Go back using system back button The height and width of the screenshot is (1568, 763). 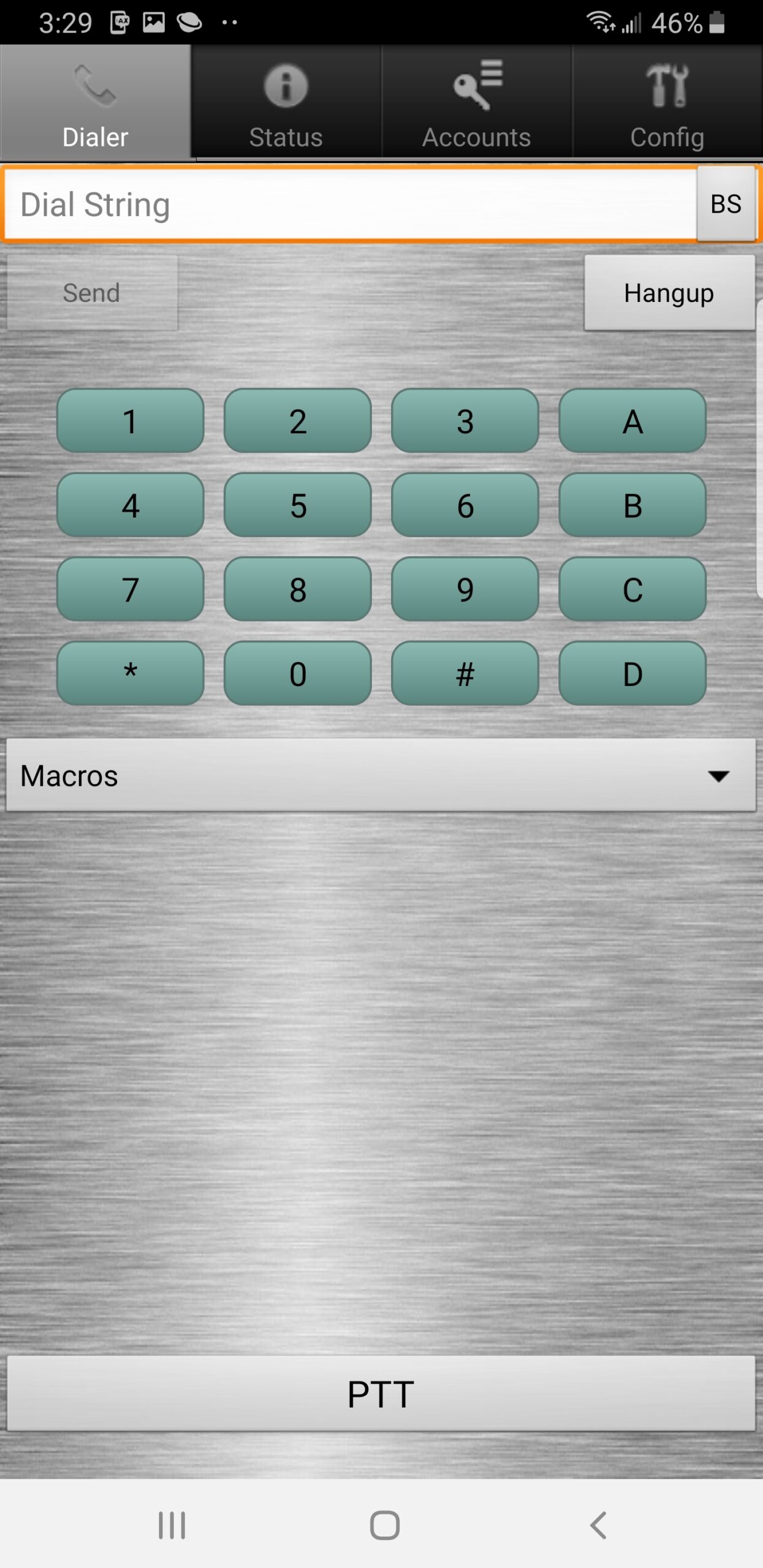[598, 1525]
